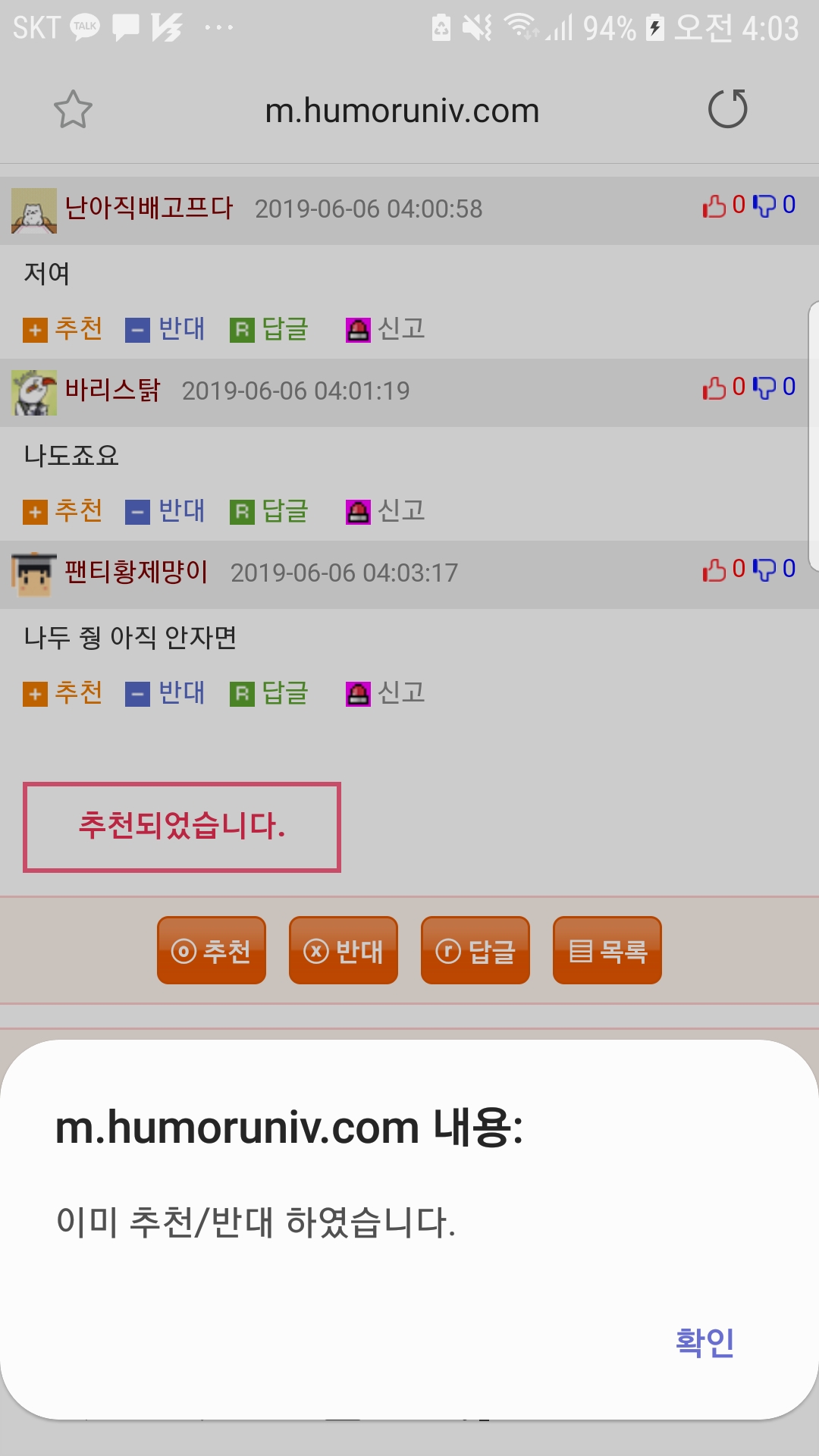
Task: Open the m.humoruniv.com address bar
Action: (x=402, y=111)
